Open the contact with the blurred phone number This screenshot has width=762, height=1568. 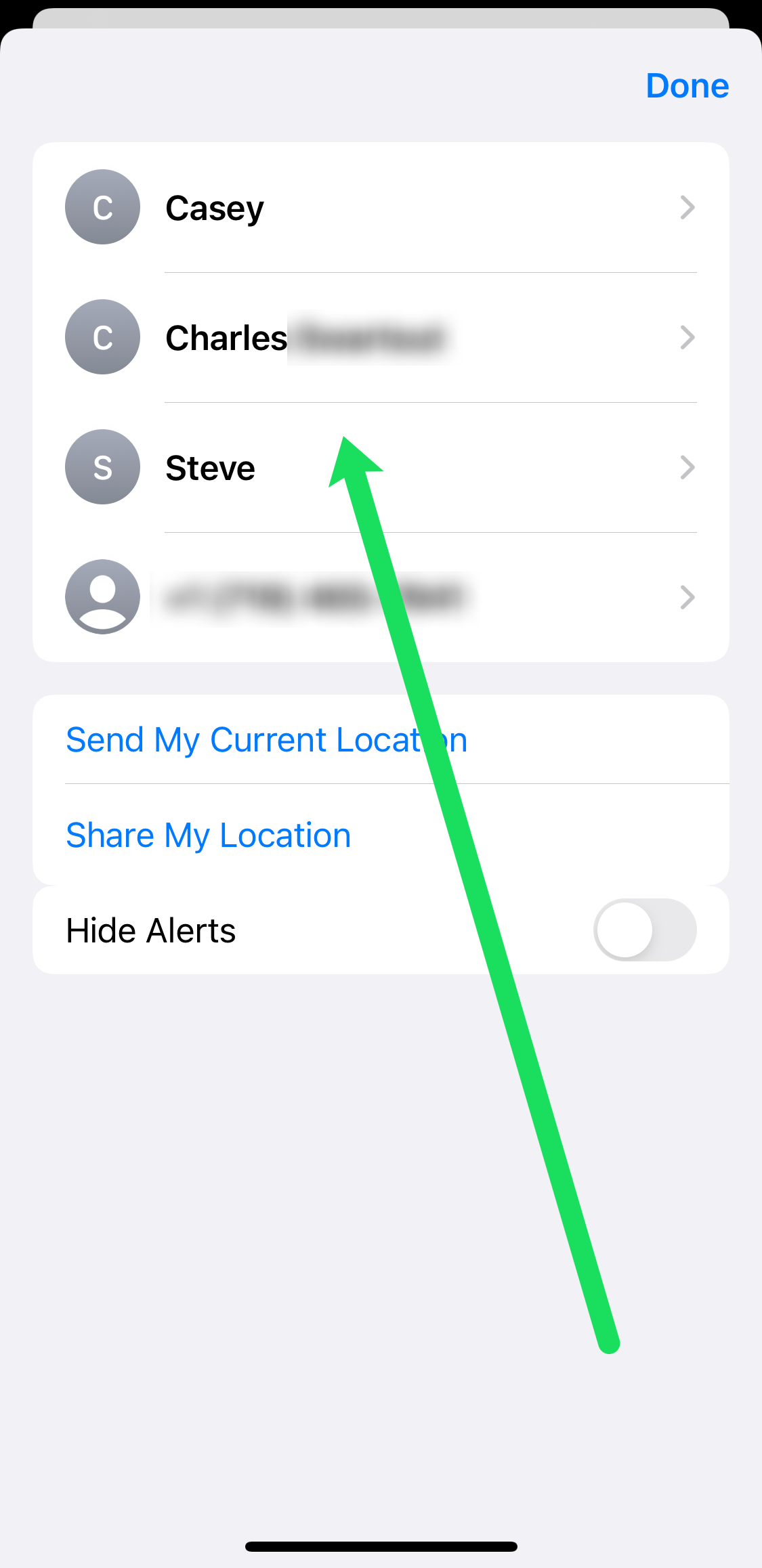(x=381, y=597)
